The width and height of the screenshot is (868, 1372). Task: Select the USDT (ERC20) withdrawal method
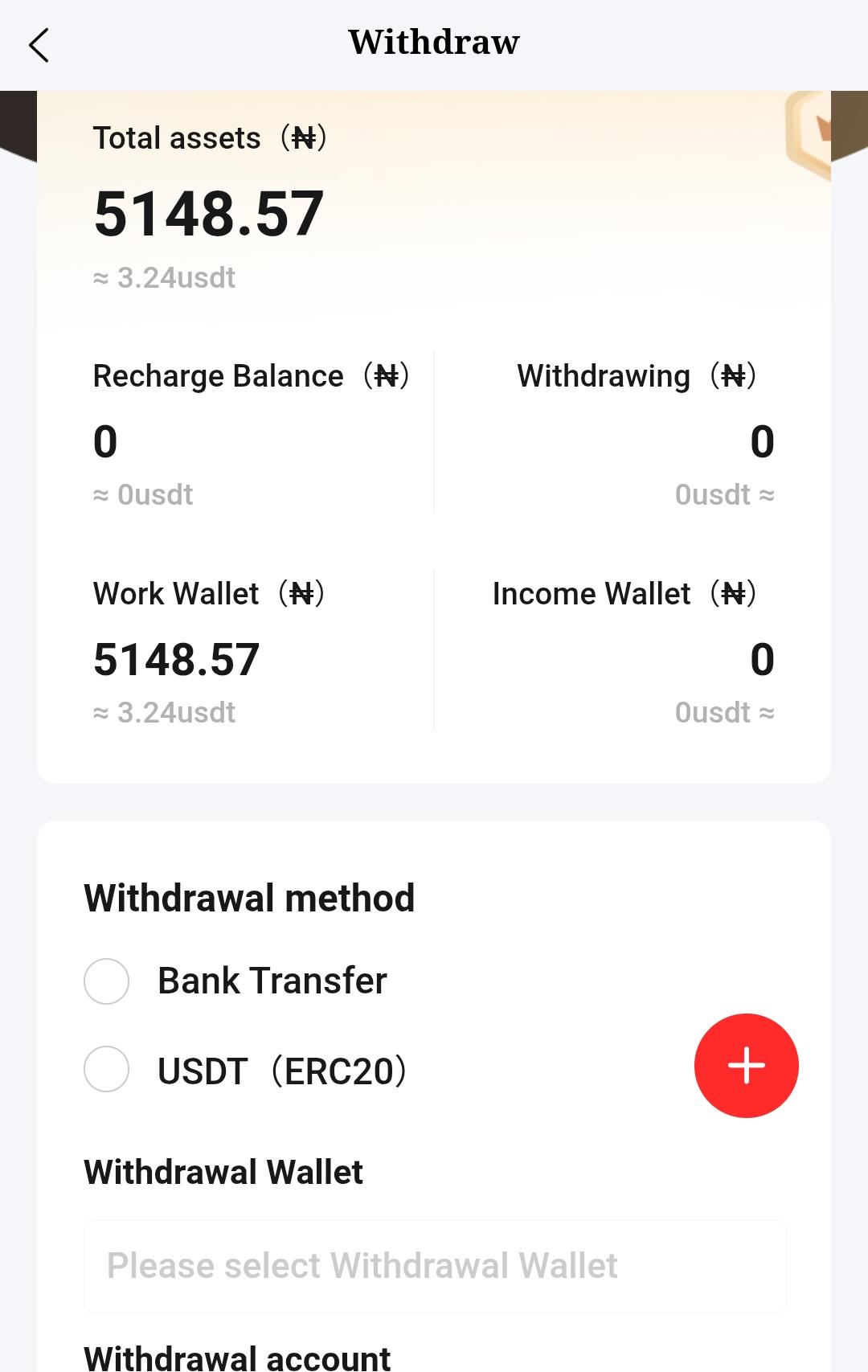(105, 1070)
